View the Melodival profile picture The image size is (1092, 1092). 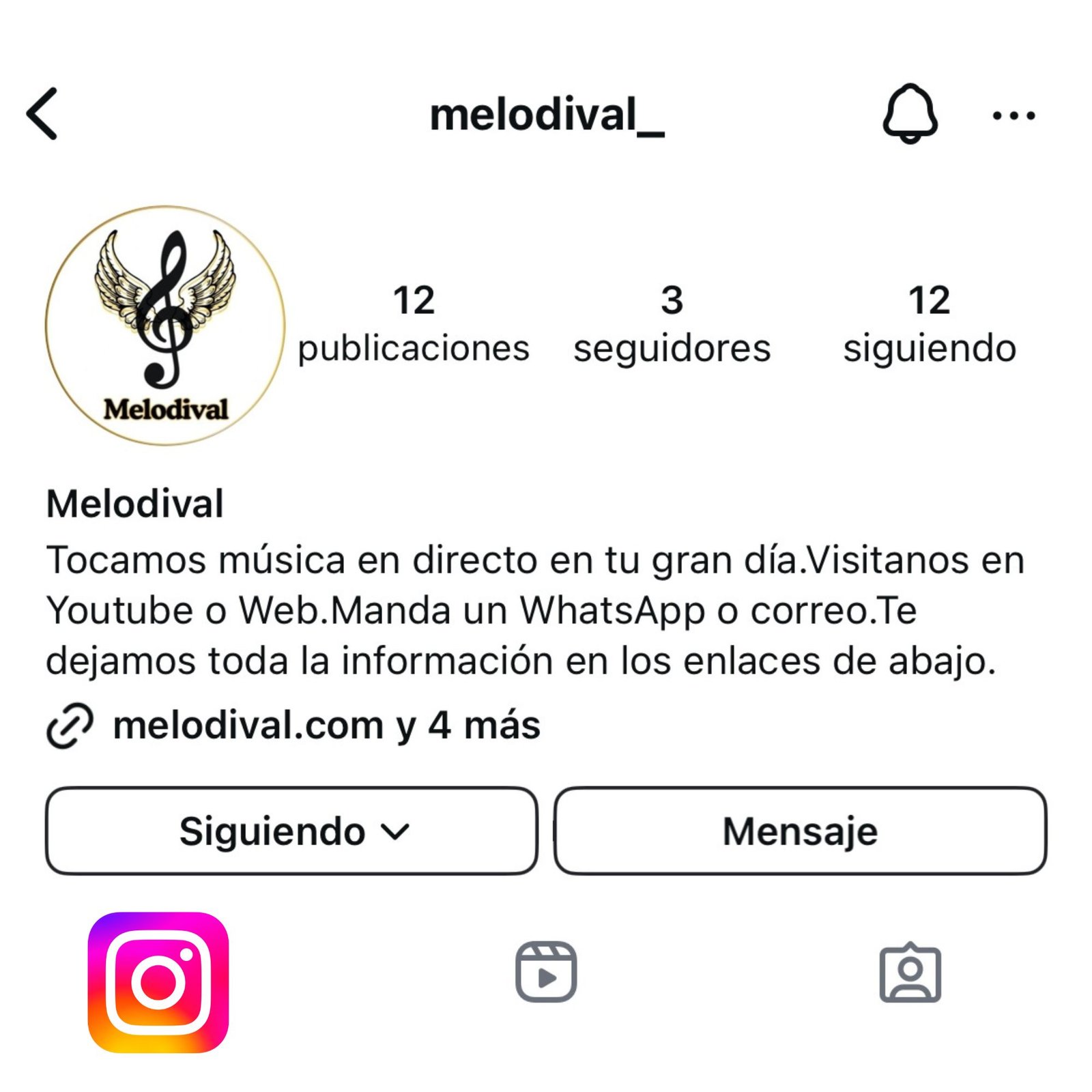pyautogui.click(x=165, y=326)
